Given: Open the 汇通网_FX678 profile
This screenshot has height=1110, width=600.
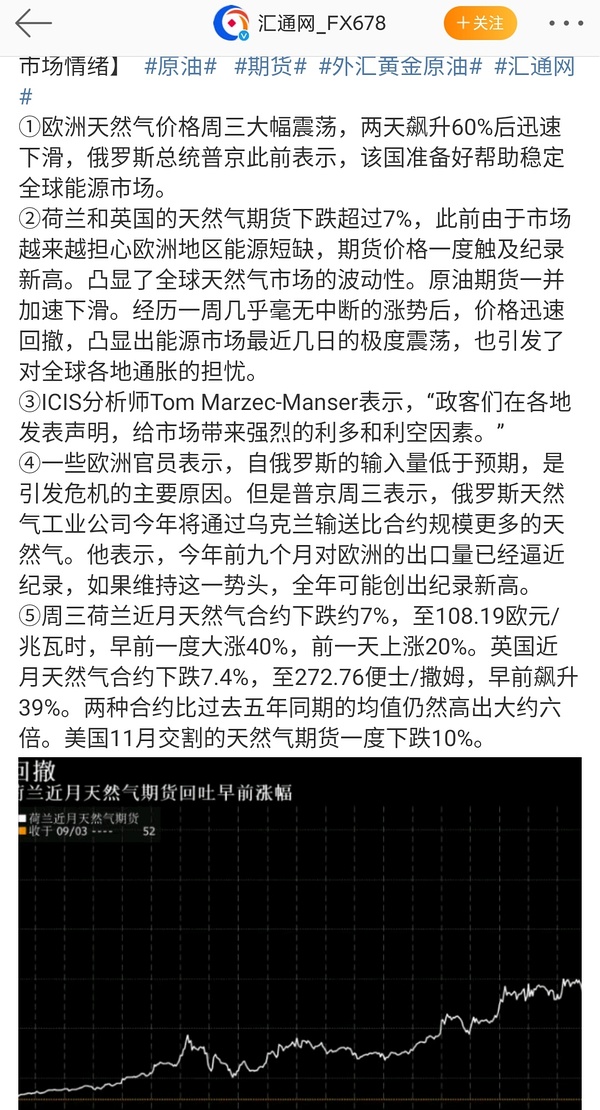Looking at the screenshot, I should [320, 22].
